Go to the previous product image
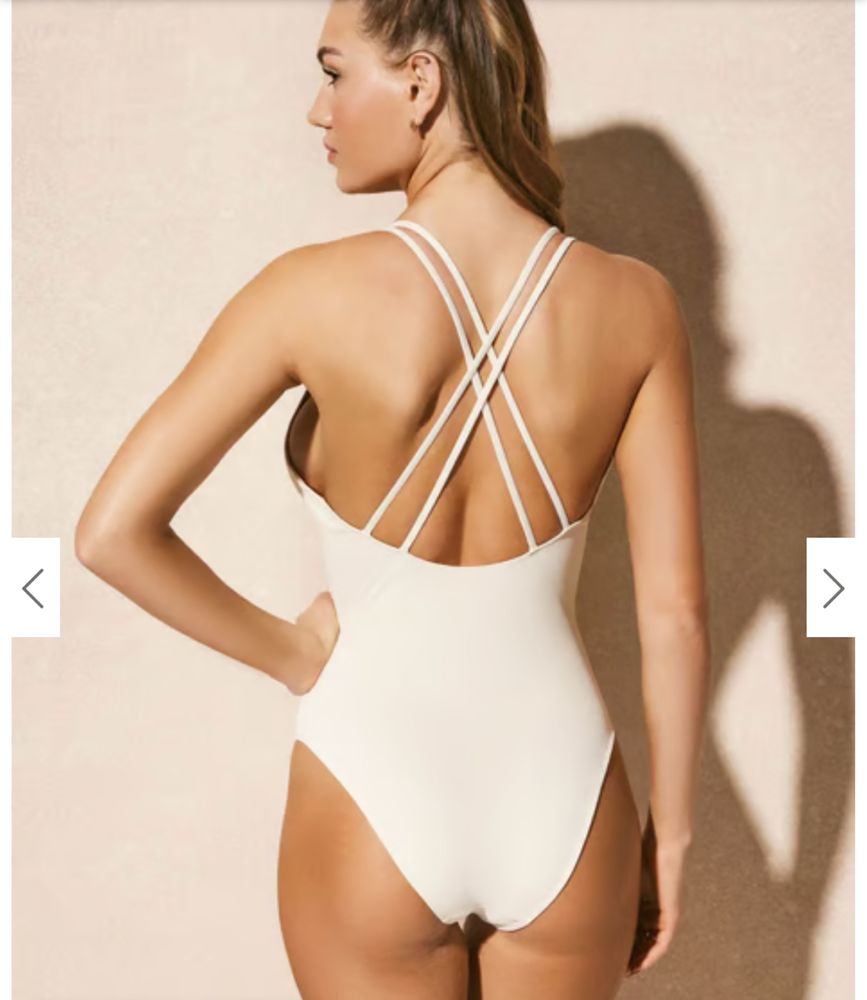The image size is (867, 1000). coord(35,588)
